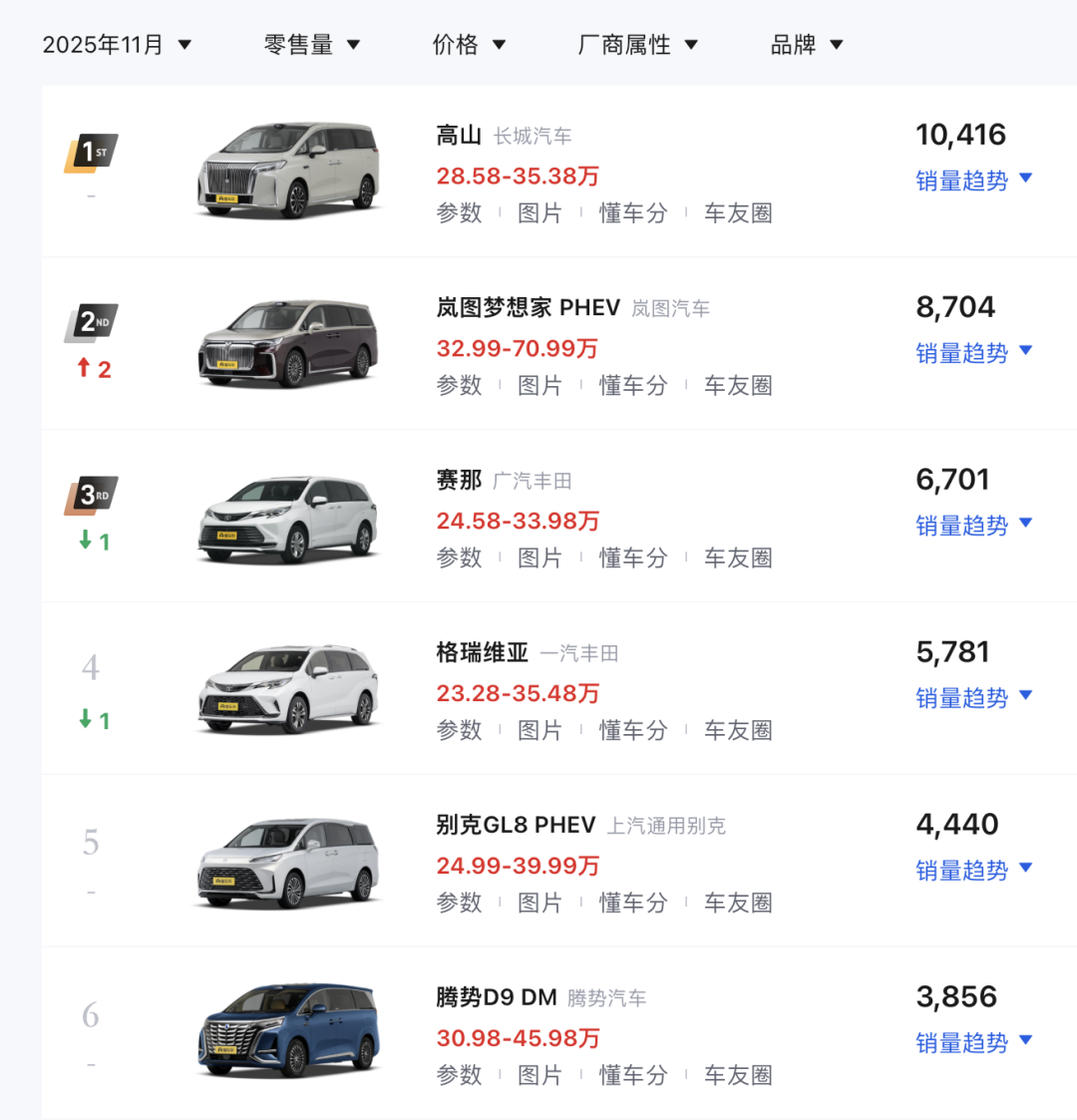This screenshot has height=1120, width=1077.
Task: Open the 品牌 brand filter
Action: coord(807,45)
